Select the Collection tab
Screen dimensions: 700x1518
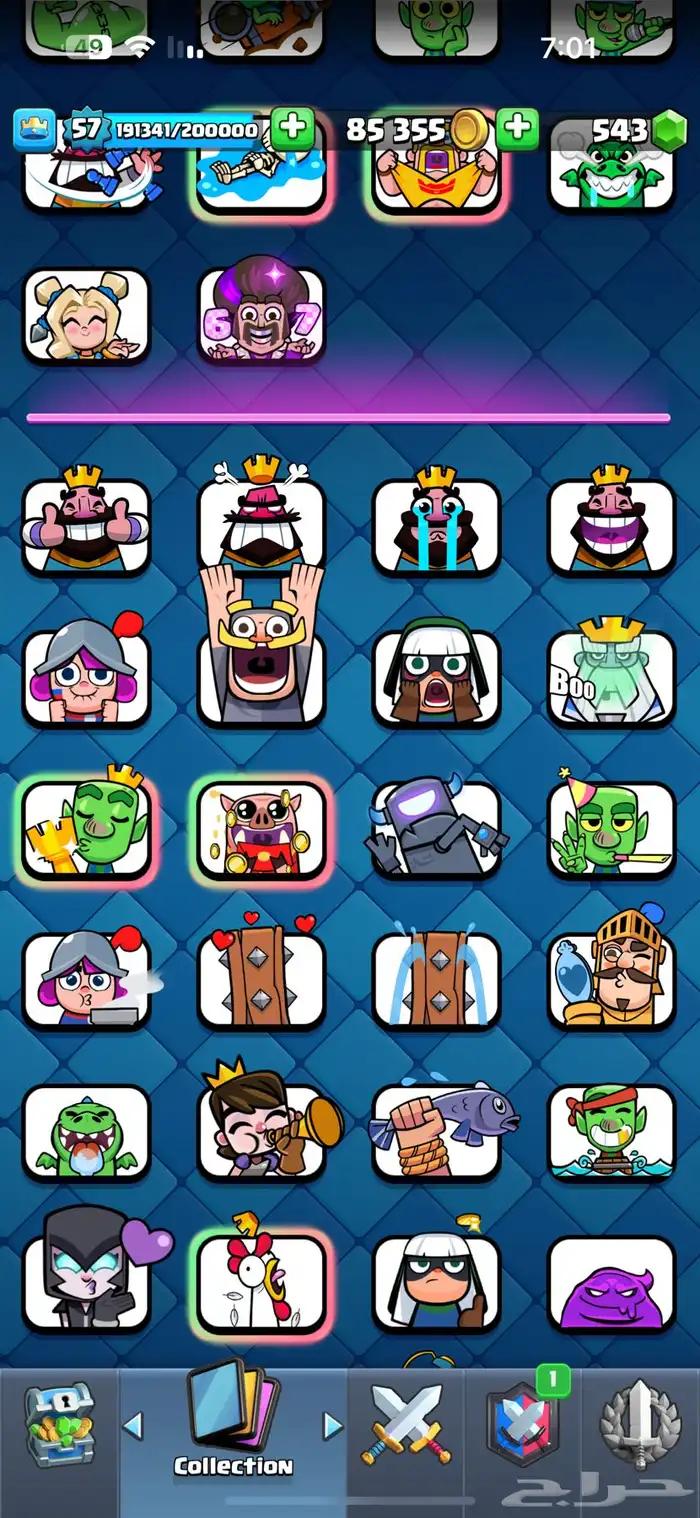click(233, 1427)
